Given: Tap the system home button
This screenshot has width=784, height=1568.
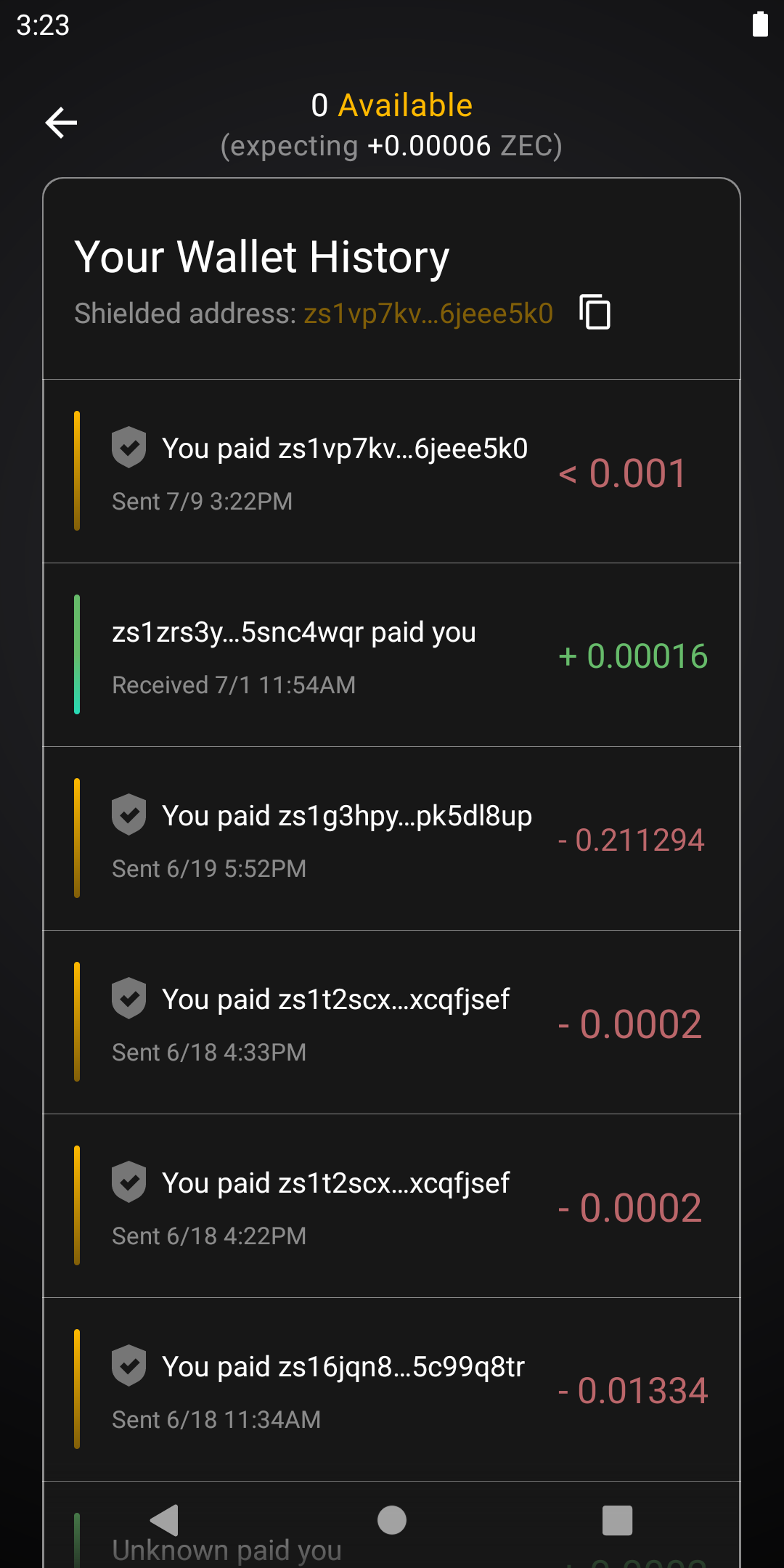Looking at the screenshot, I should tap(392, 1520).
